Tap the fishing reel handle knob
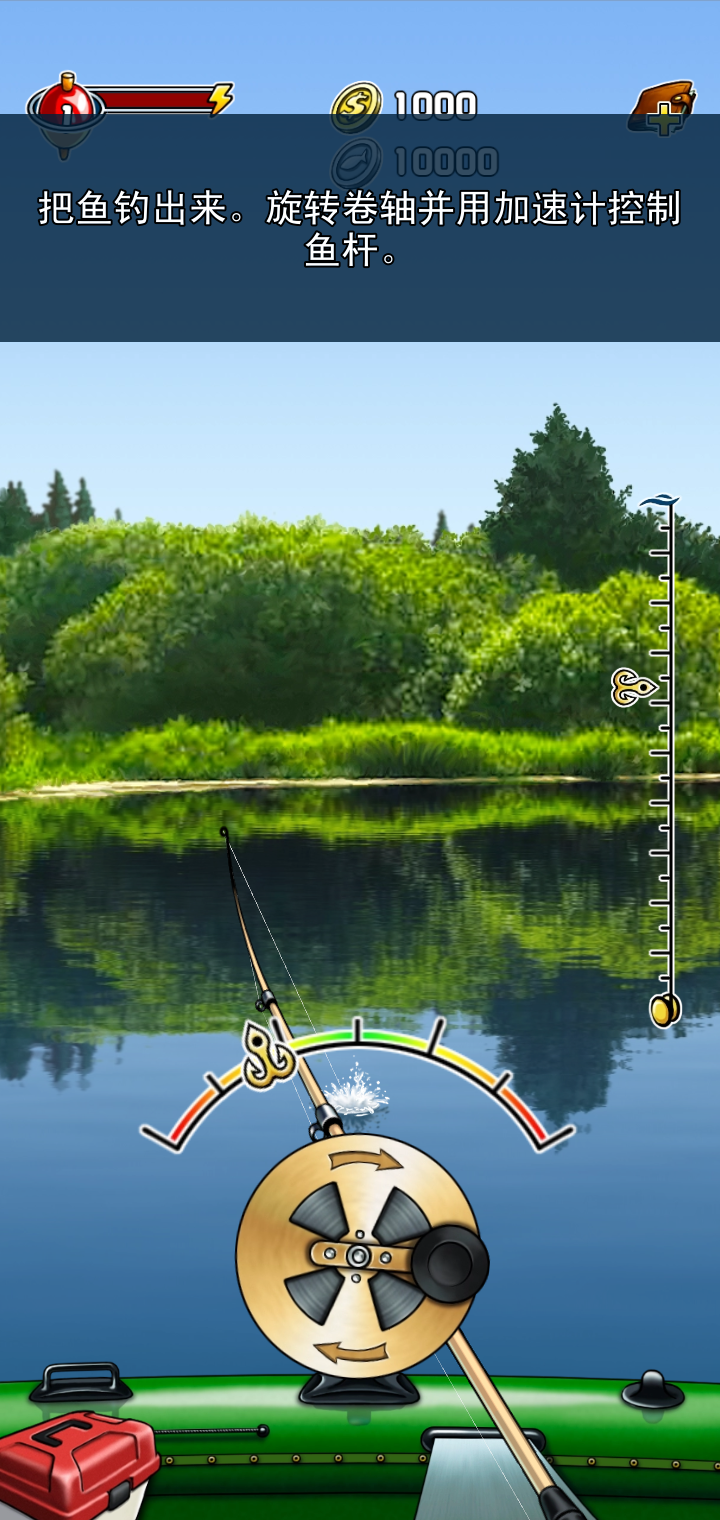720x1520 pixels. [449, 1263]
